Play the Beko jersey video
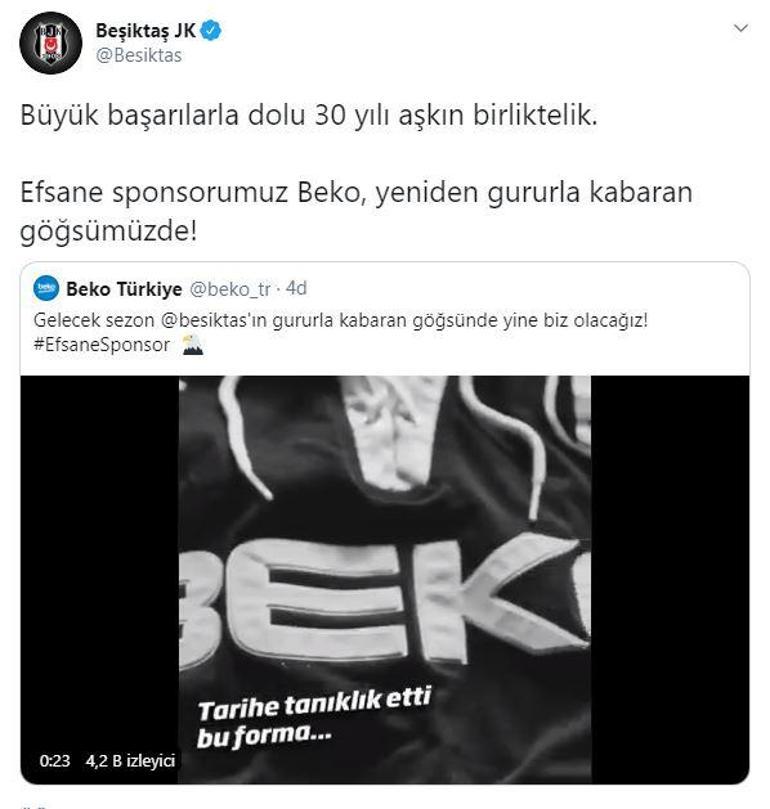Screen dimensions: 770x809 point(385,578)
